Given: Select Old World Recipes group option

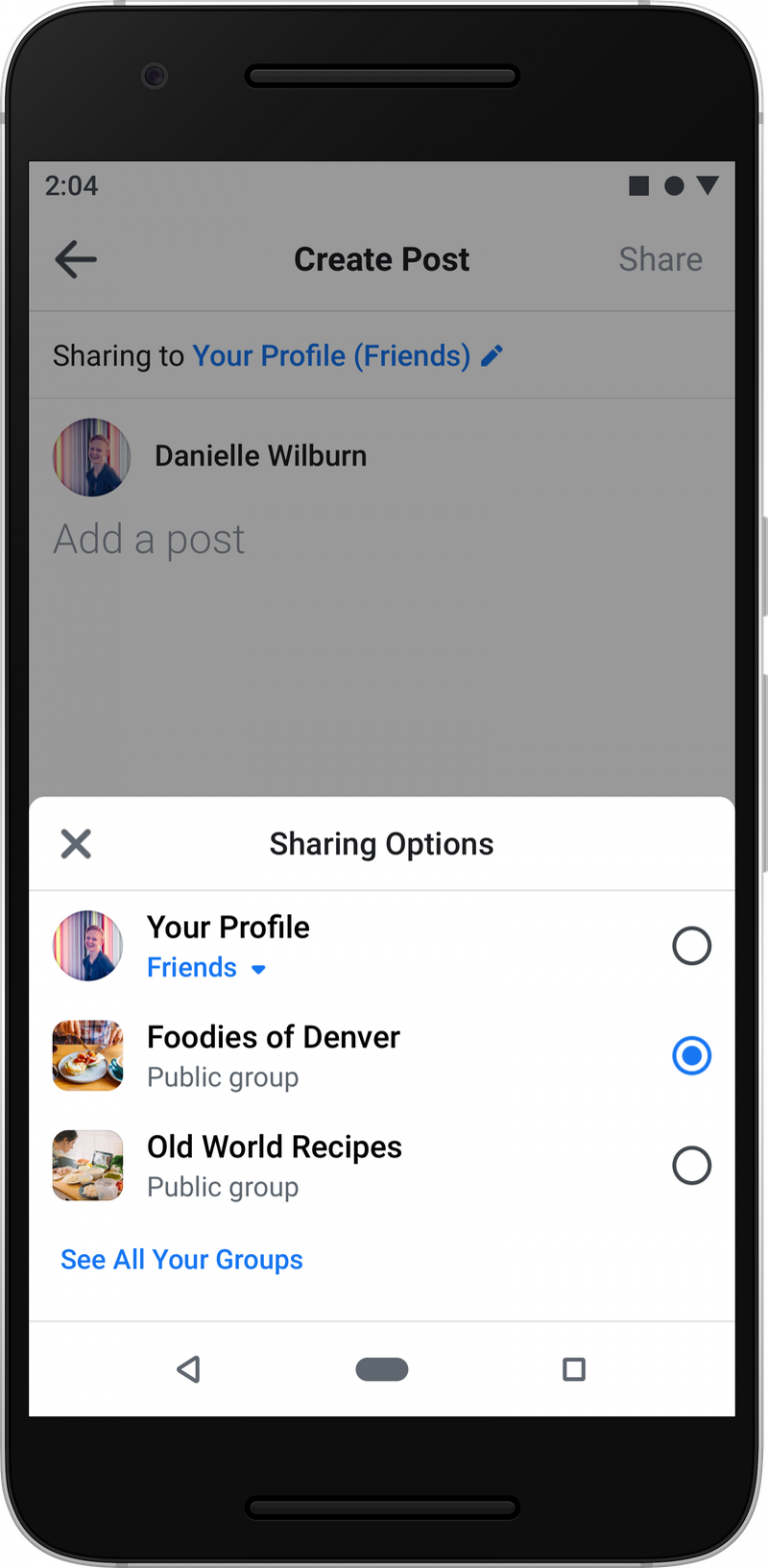Looking at the screenshot, I should click(691, 1165).
